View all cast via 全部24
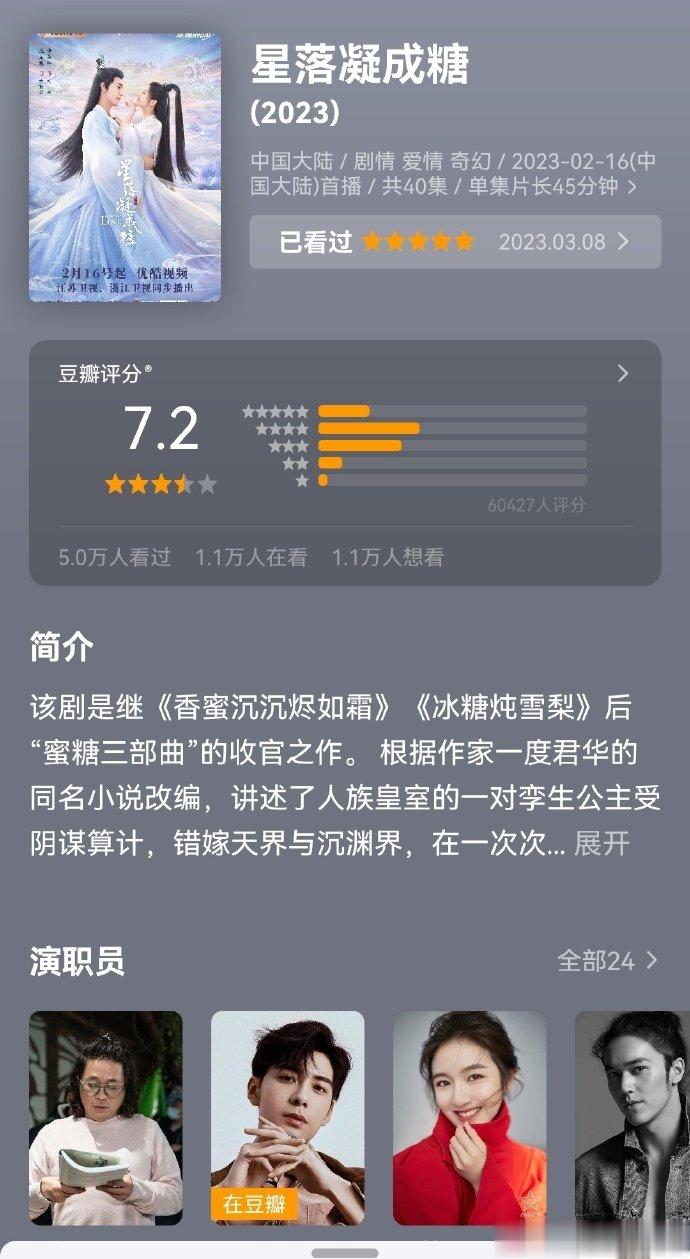This screenshot has height=1259, width=690. [x=608, y=961]
